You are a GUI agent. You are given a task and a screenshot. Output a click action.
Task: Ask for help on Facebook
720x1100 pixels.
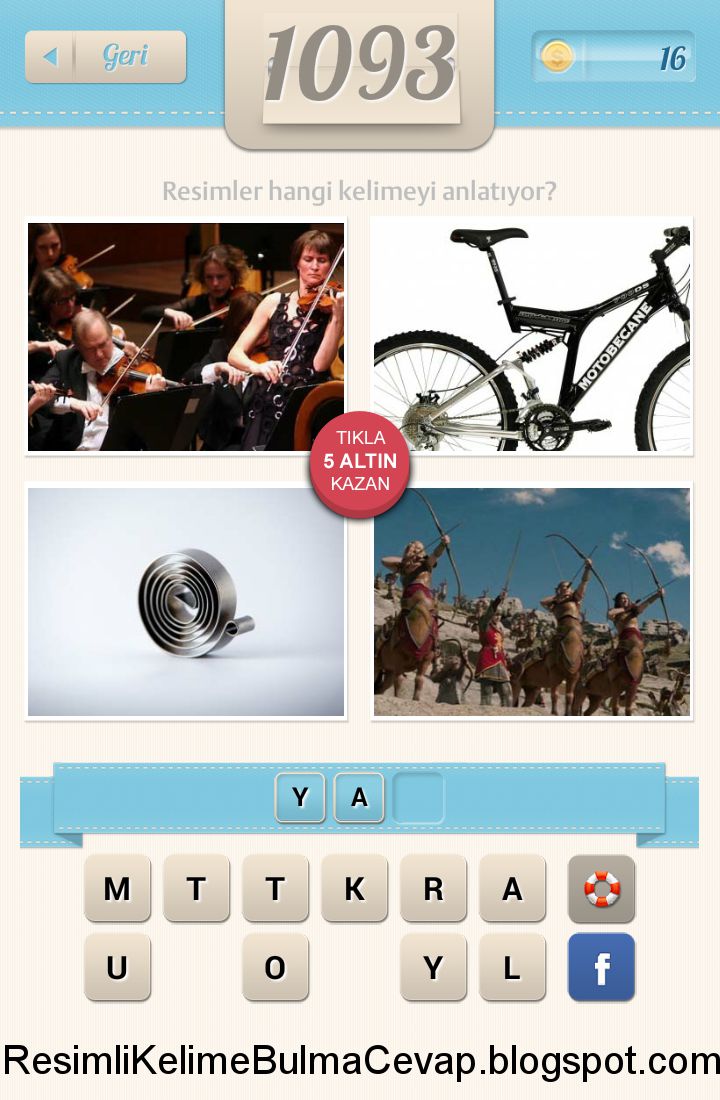click(601, 967)
